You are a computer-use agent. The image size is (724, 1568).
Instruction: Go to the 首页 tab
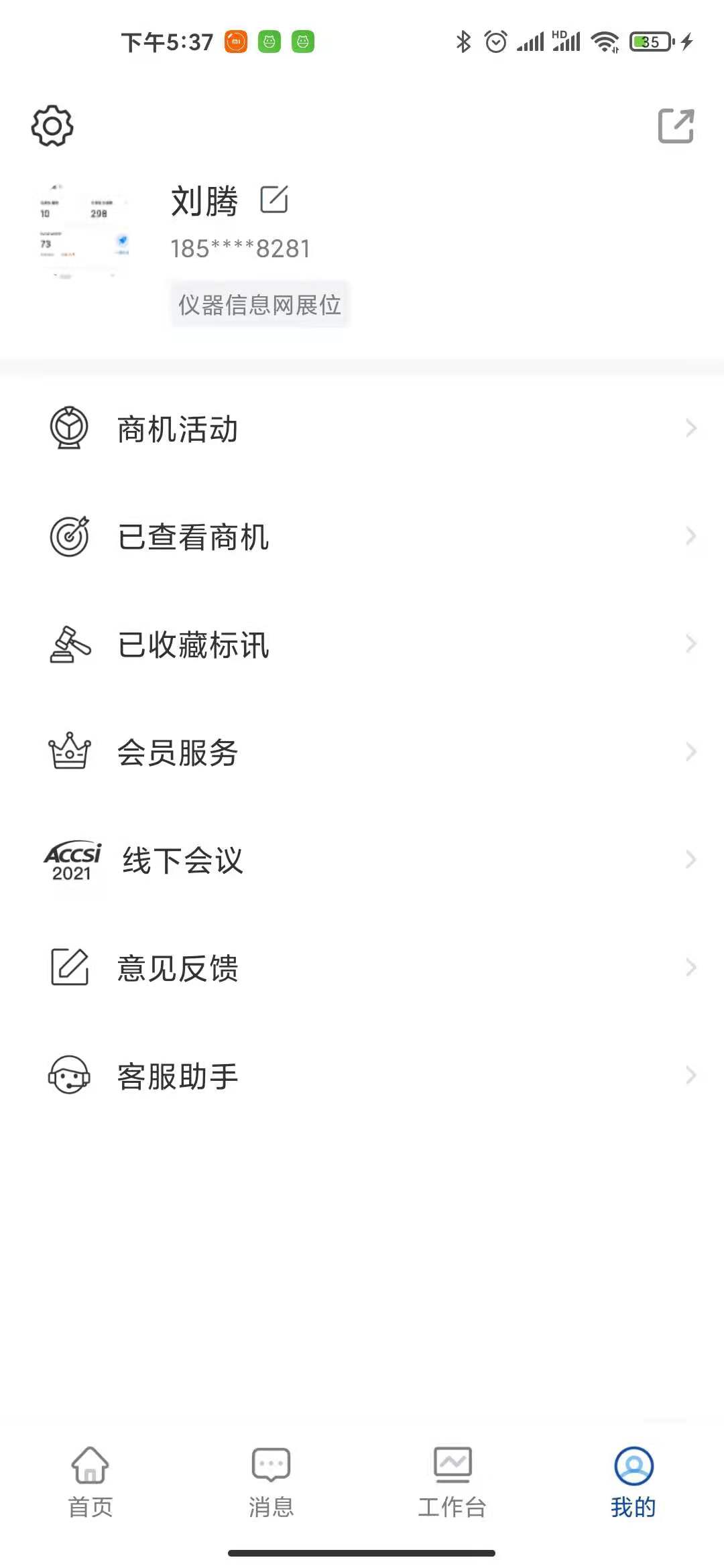click(x=89, y=1481)
